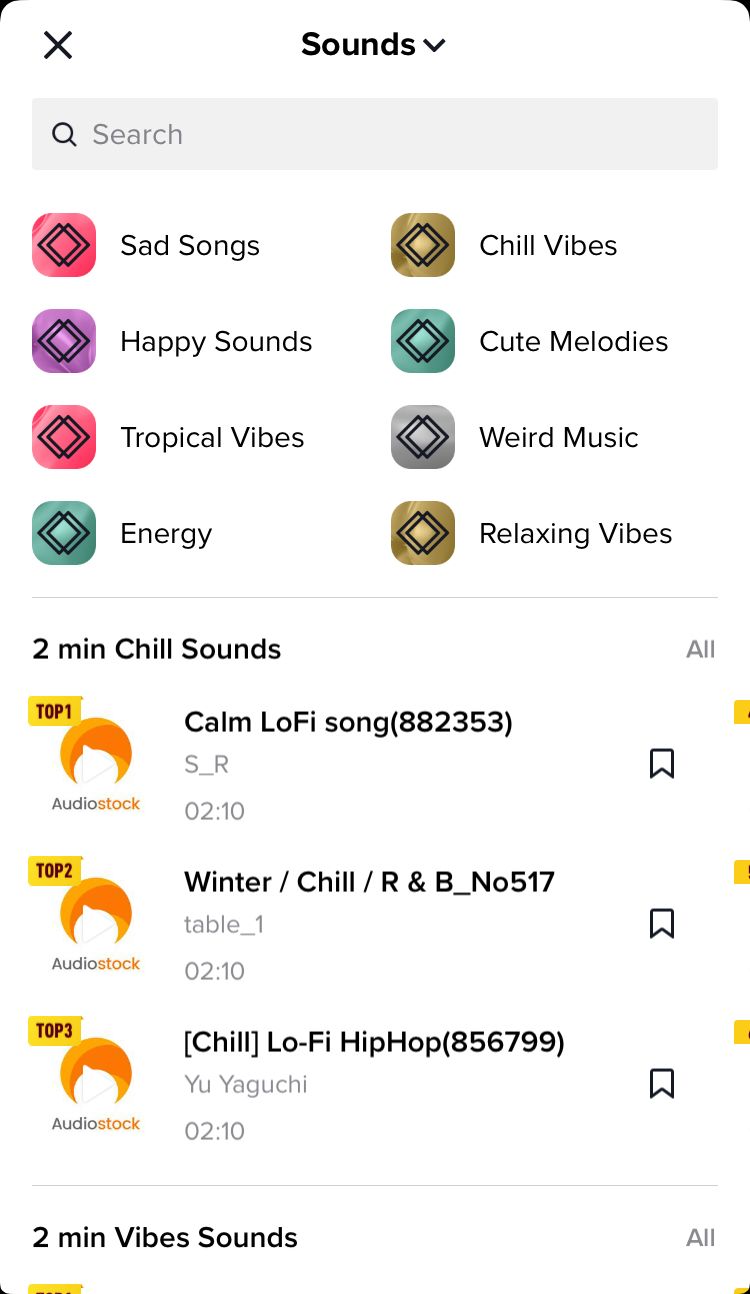
Task: Select the Cute Melodies category icon
Action: (422, 341)
